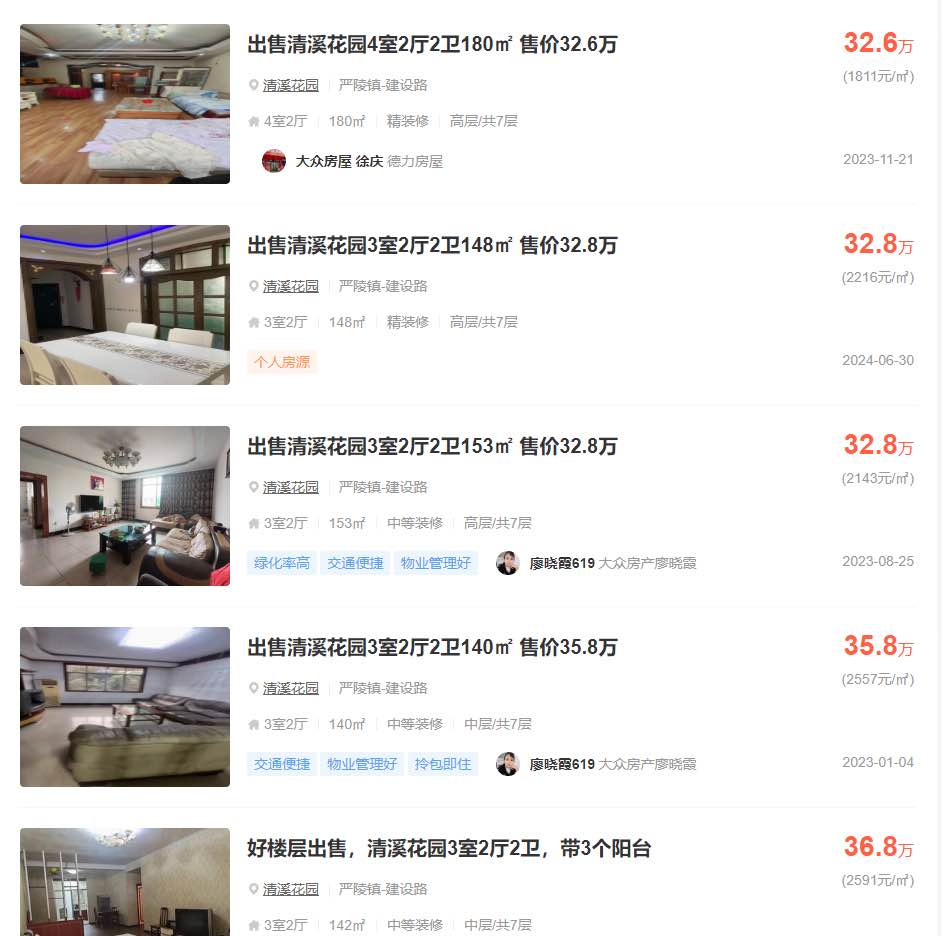Tap the photo of the 148㎡ listing

tap(125, 305)
